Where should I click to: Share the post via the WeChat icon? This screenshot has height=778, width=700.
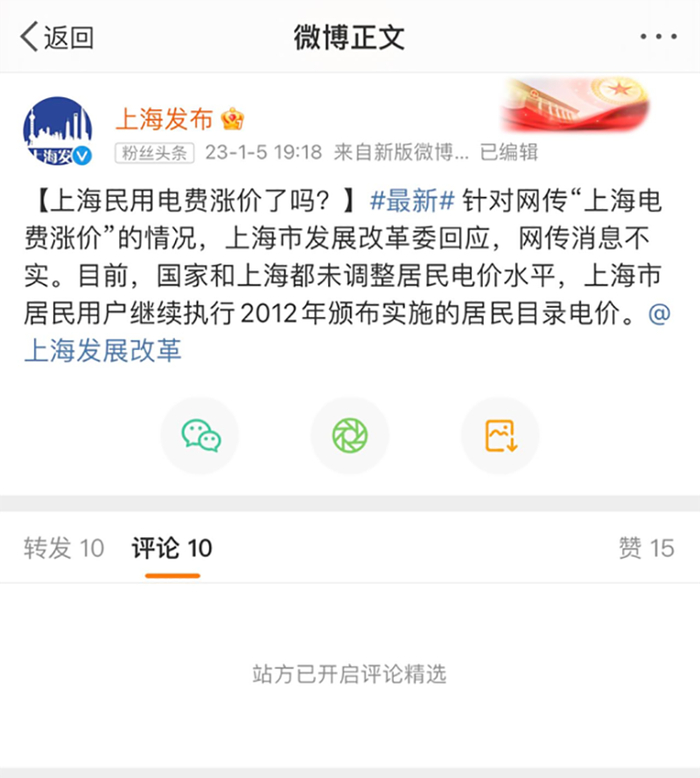coord(200,436)
